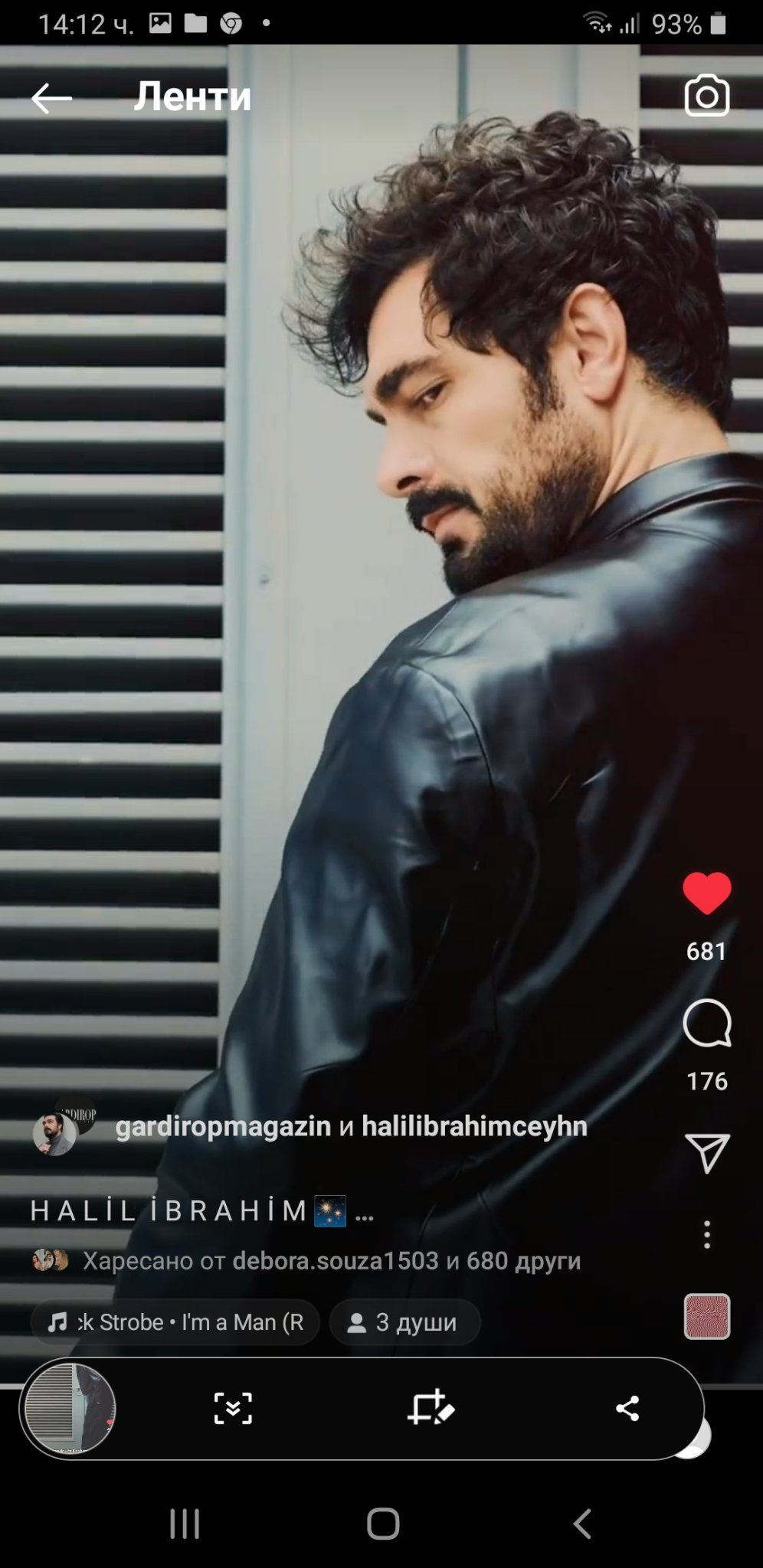Open the comments on this reel
The height and width of the screenshot is (1568, 763).
(706, 1024)
